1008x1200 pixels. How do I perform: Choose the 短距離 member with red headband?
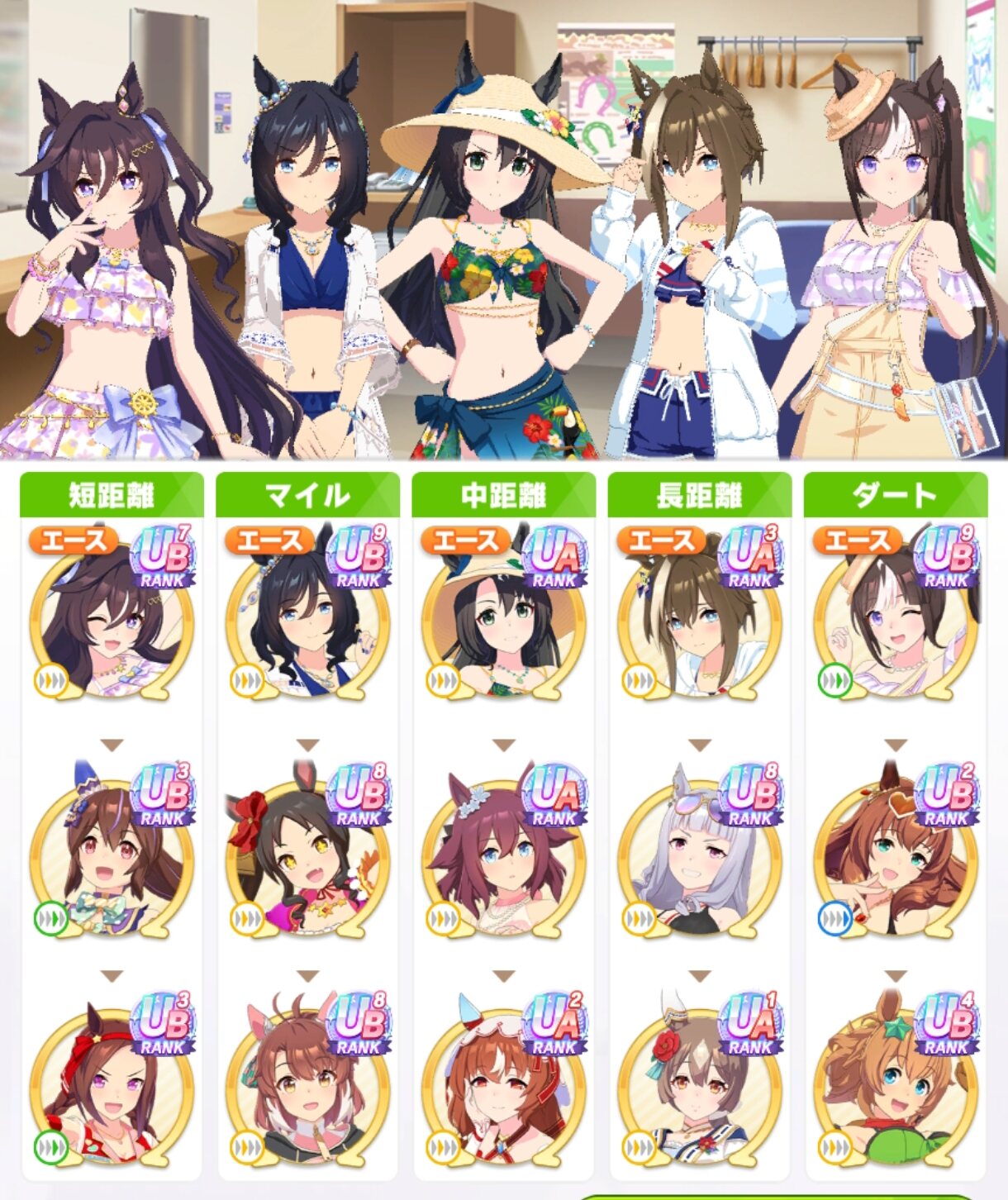click(112, 1079)
